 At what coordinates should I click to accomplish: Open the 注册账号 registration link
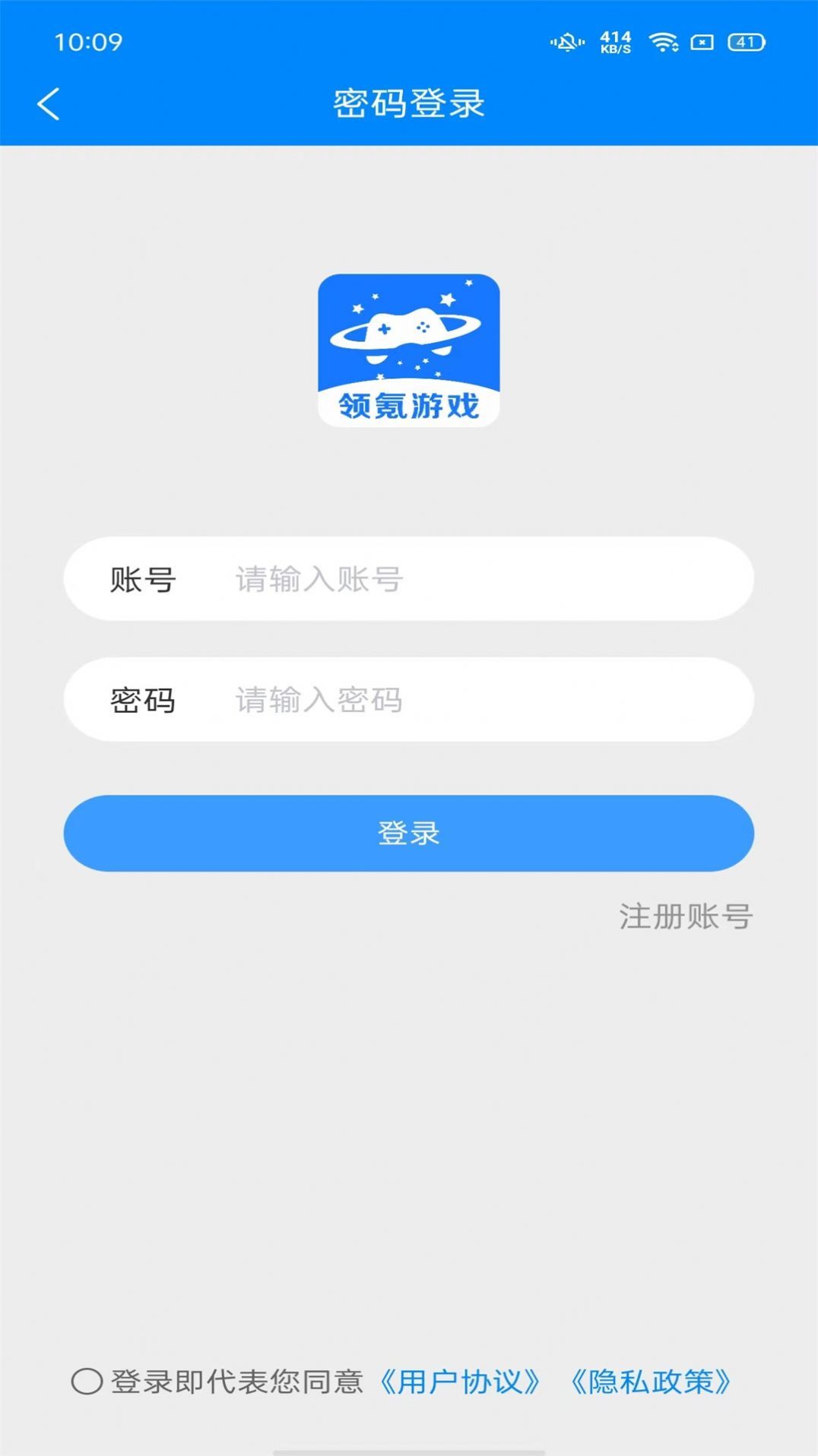tap(685, 917)
